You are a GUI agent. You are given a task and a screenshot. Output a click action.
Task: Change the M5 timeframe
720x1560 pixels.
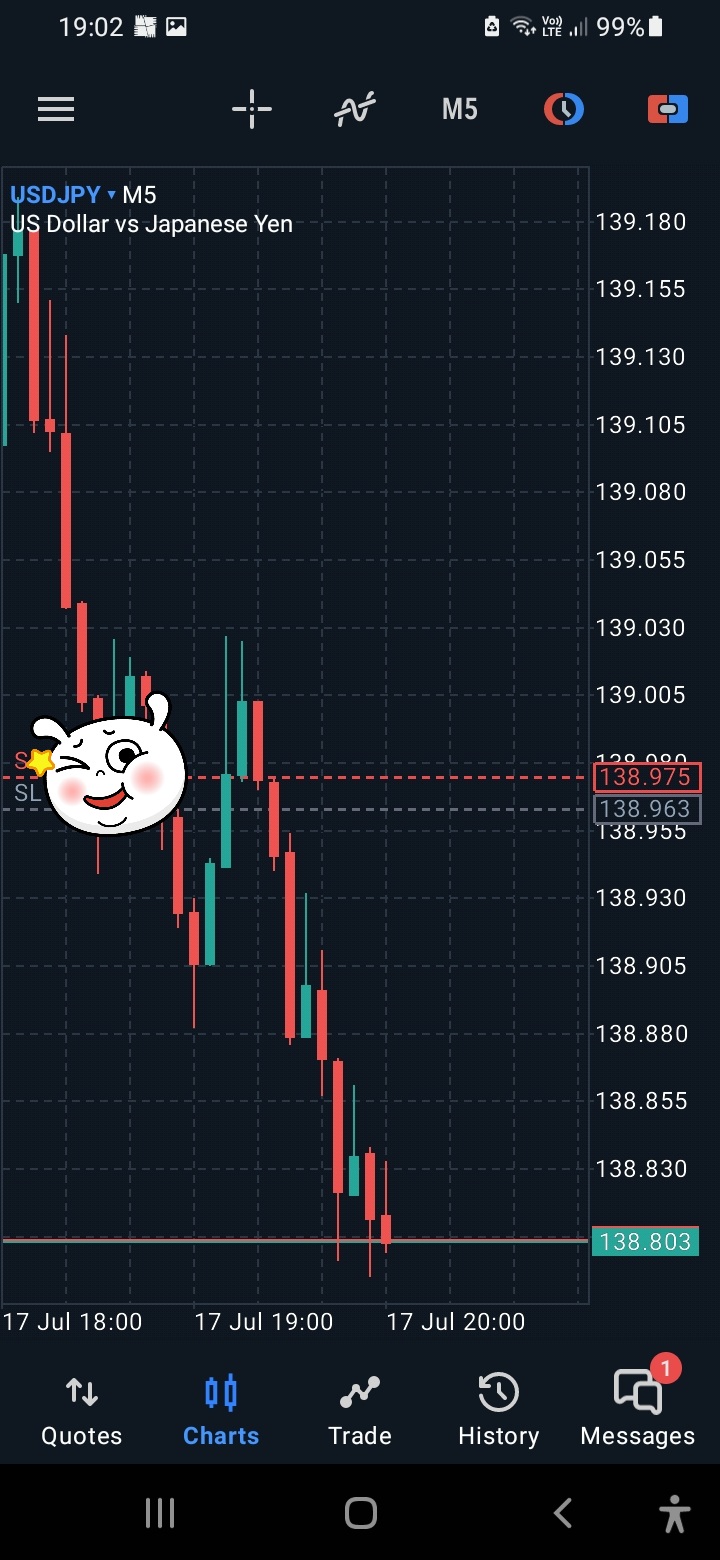[460, 109]
